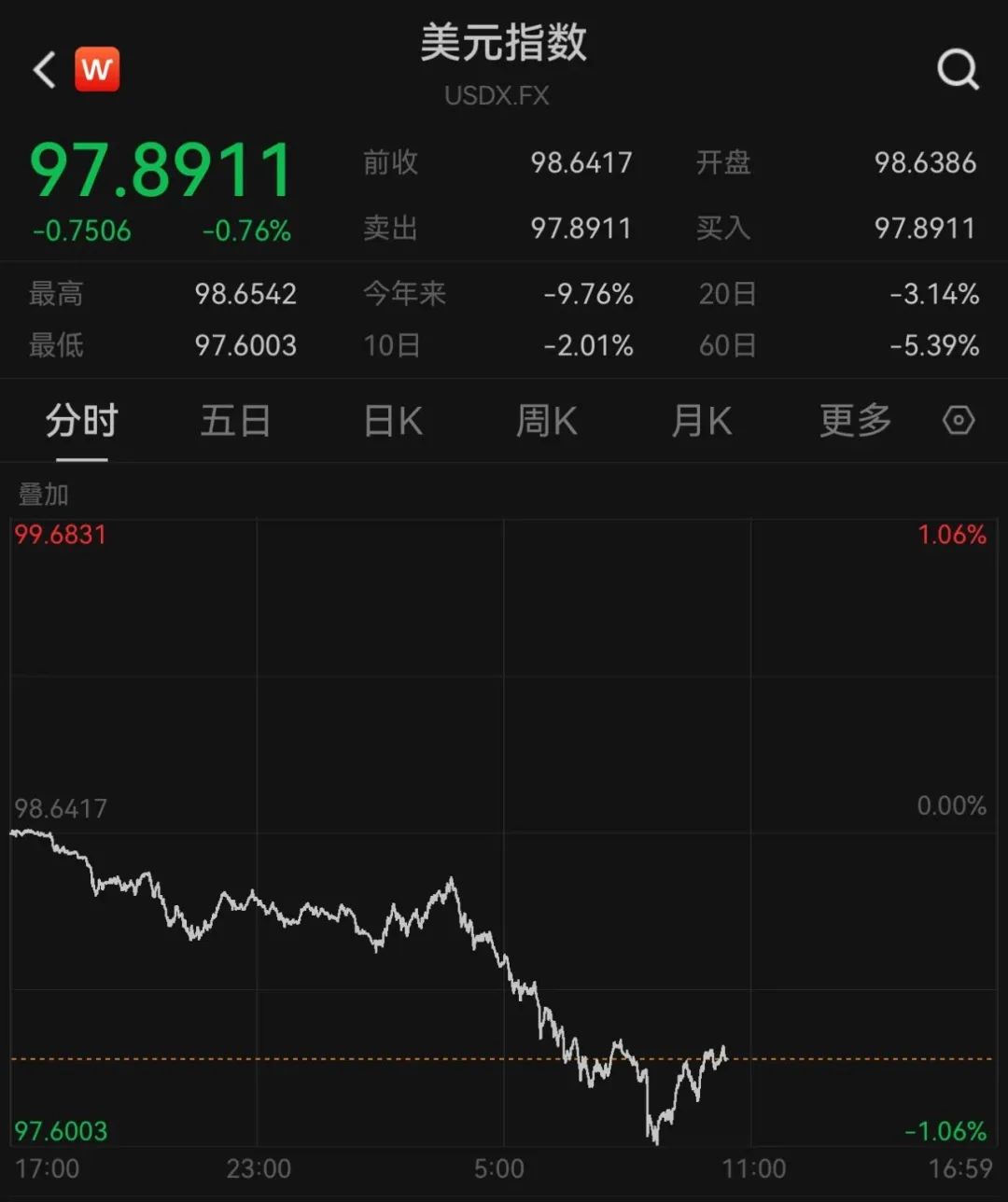Tap 叠加 to overlay another index

pos(44,494)
